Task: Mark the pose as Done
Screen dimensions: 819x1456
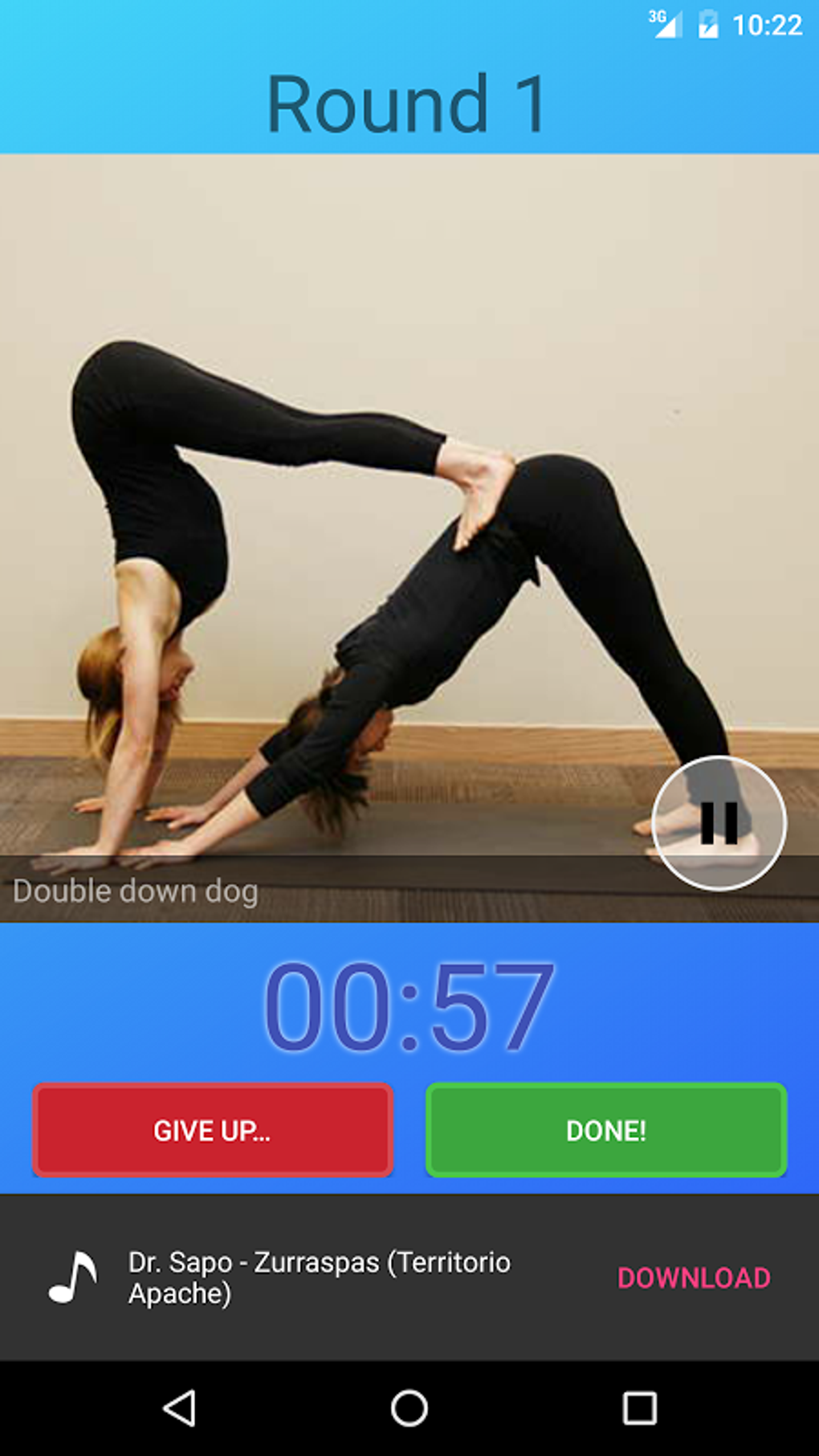Action: click(x=606, y=1130)
